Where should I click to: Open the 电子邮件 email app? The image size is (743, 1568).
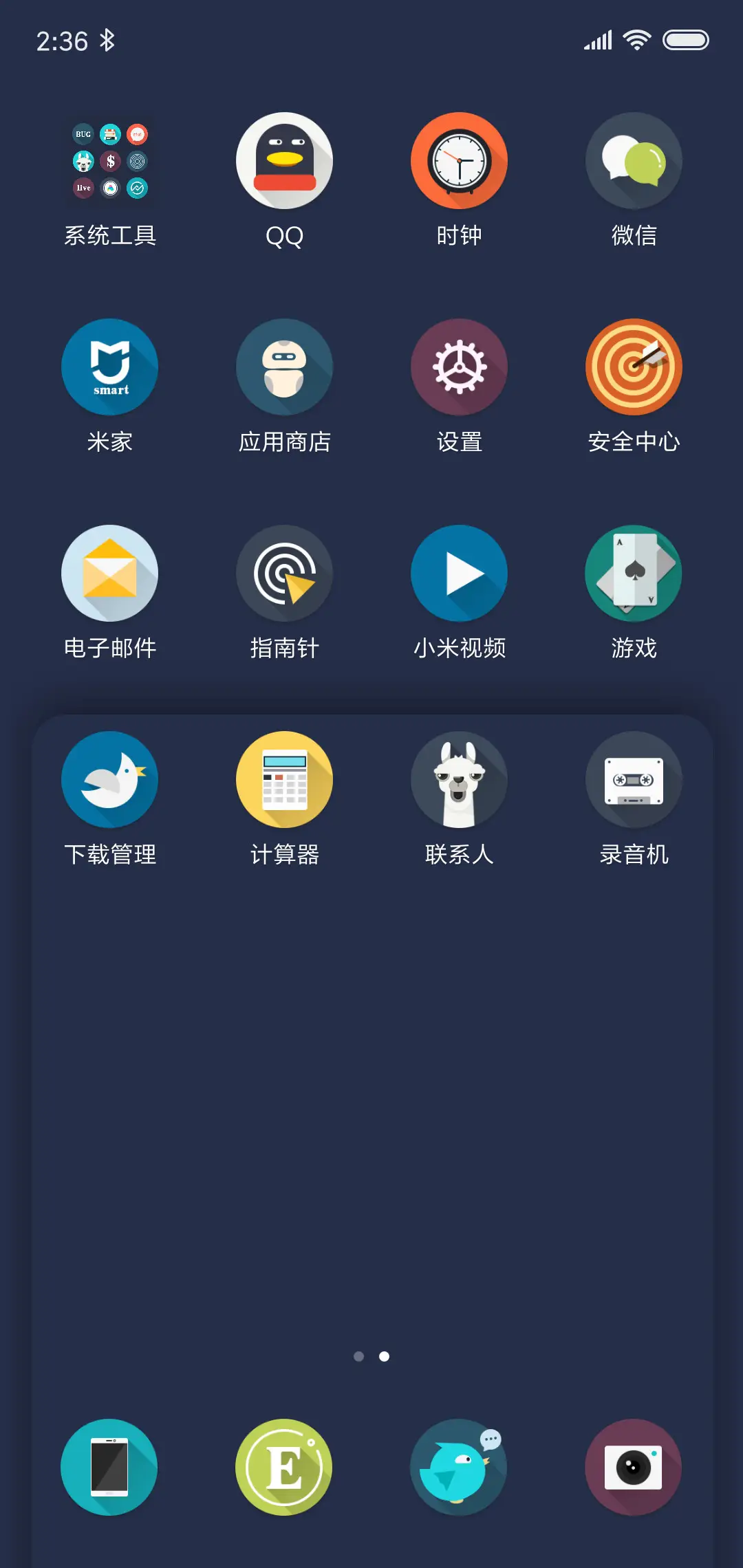click(110, 573)
